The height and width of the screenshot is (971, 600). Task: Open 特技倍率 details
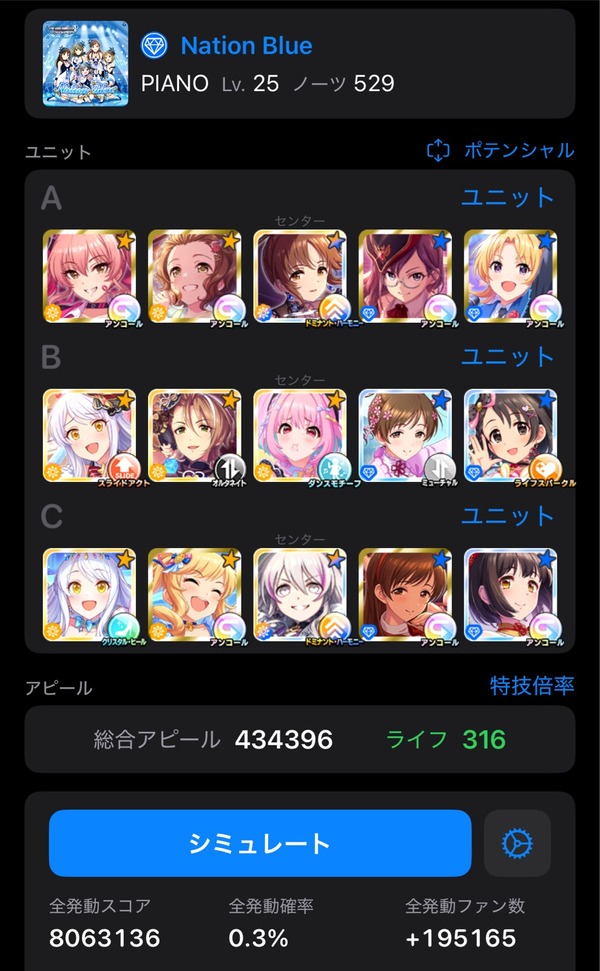(532, 686)
